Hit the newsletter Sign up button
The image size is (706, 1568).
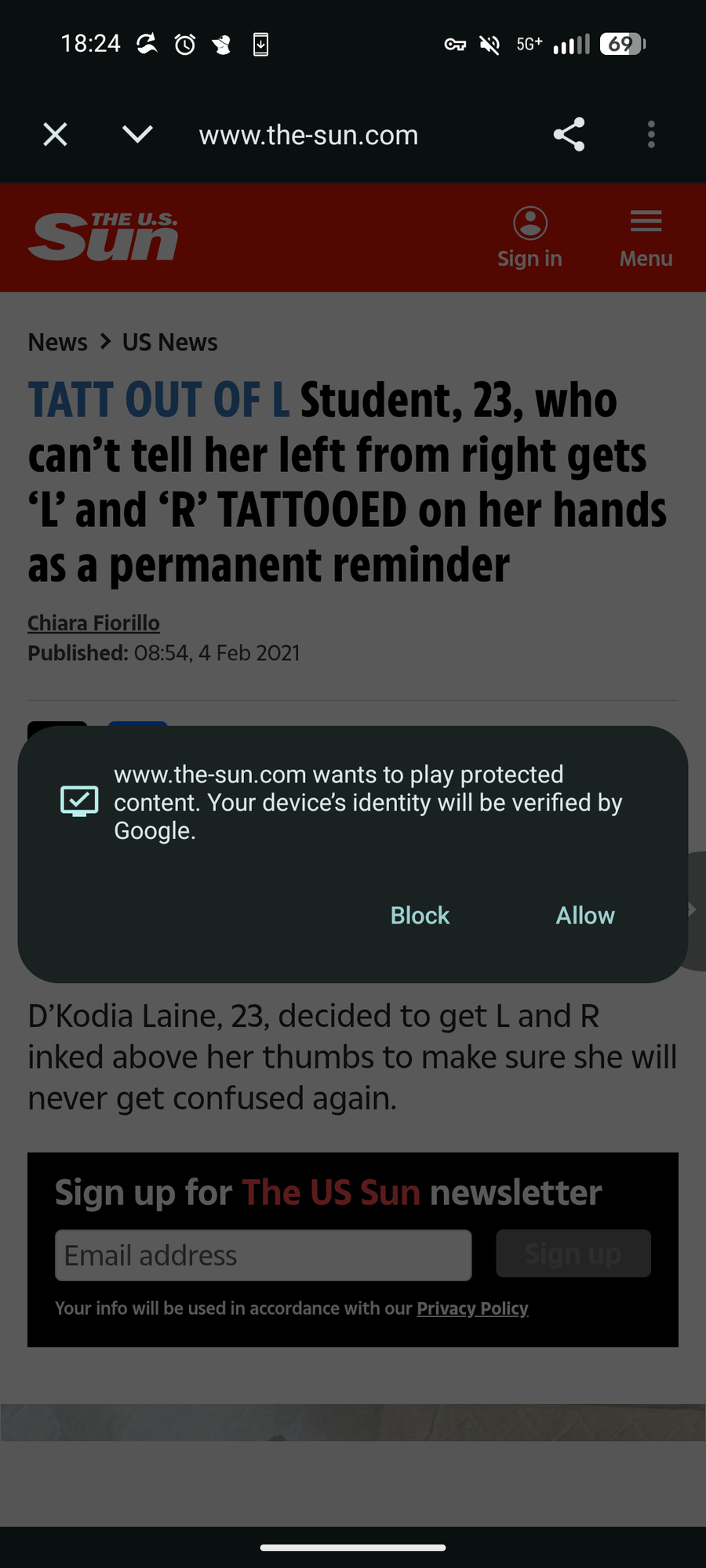click(x=573, y=1254)
